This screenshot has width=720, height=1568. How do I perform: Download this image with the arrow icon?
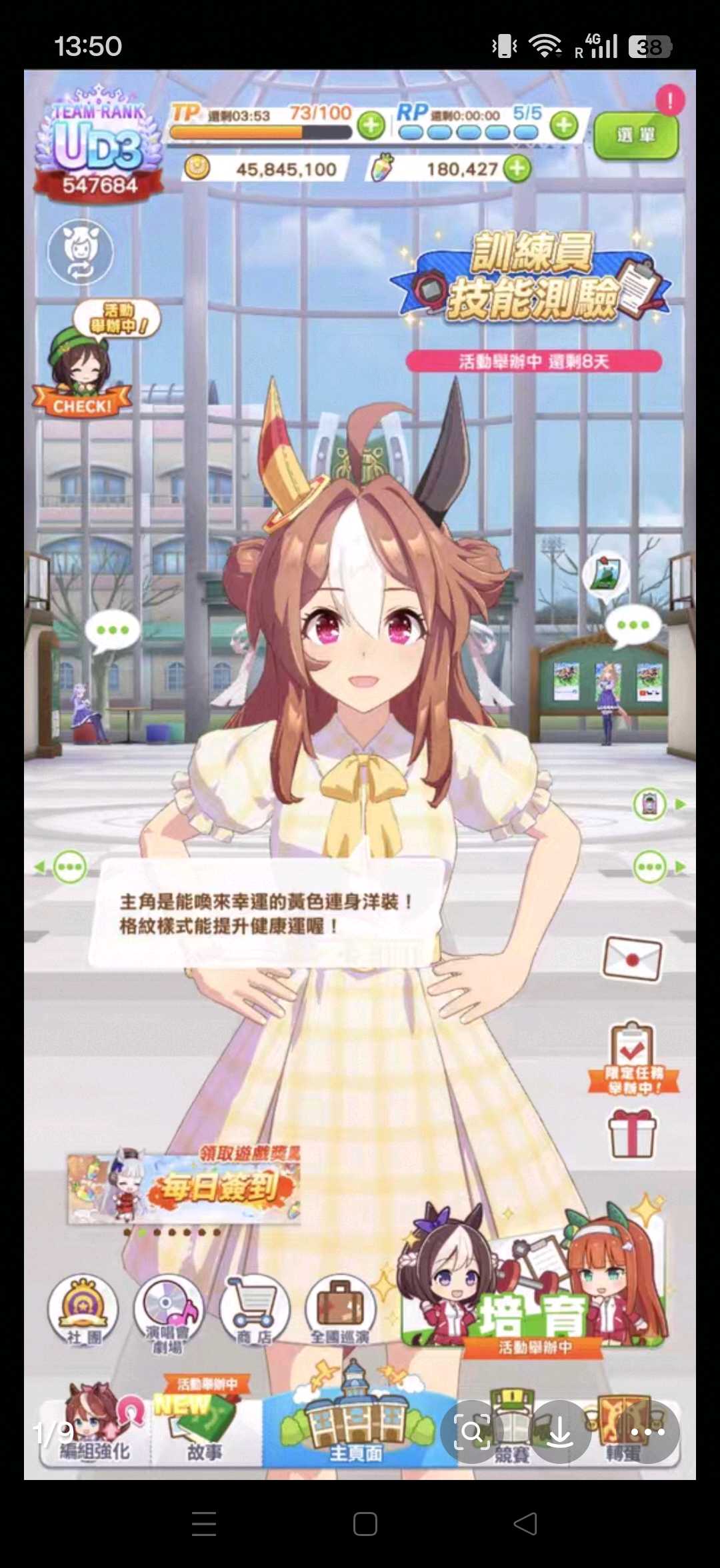(560, 1432)
